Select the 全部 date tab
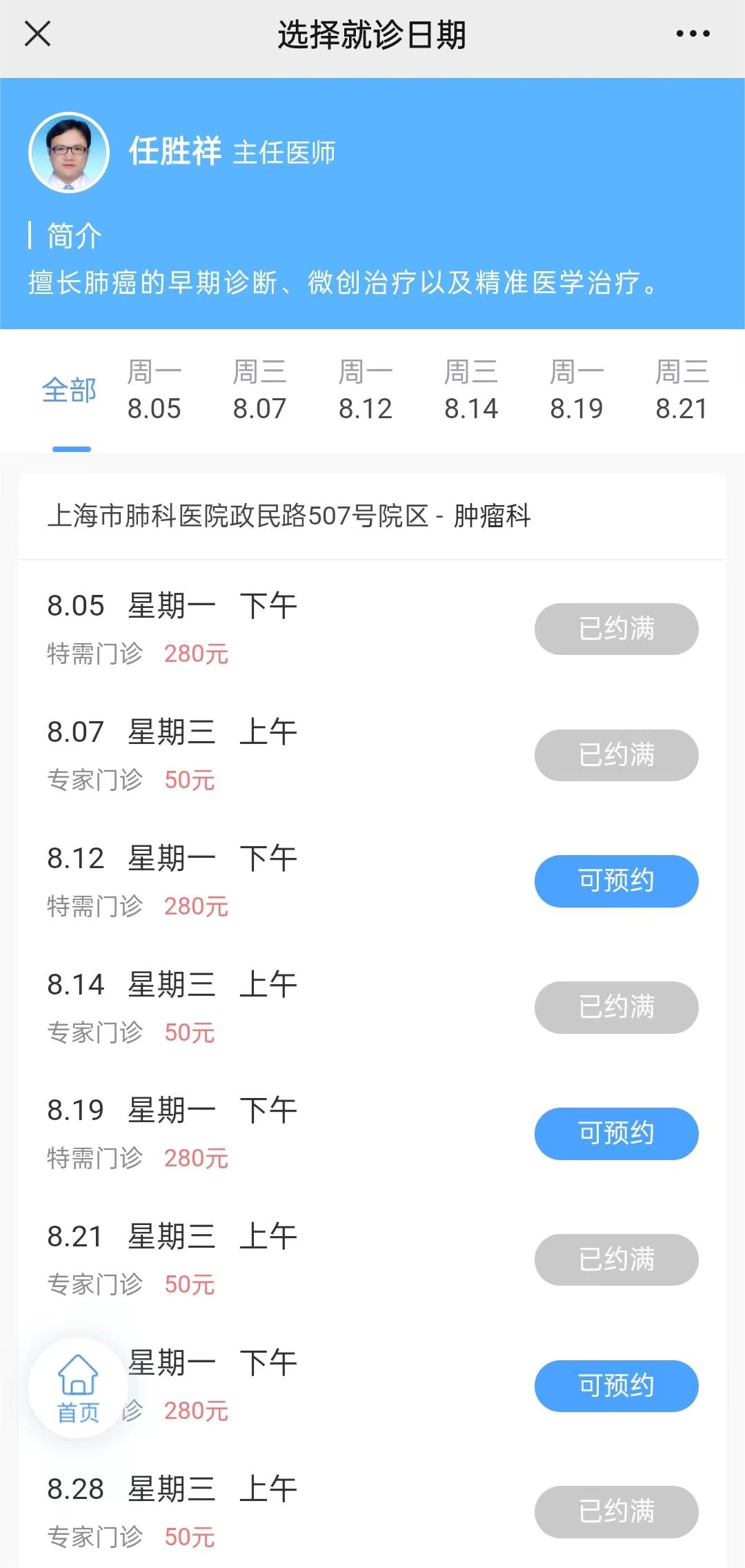Viewport: 745px width, 1568px height. point(69,391)
